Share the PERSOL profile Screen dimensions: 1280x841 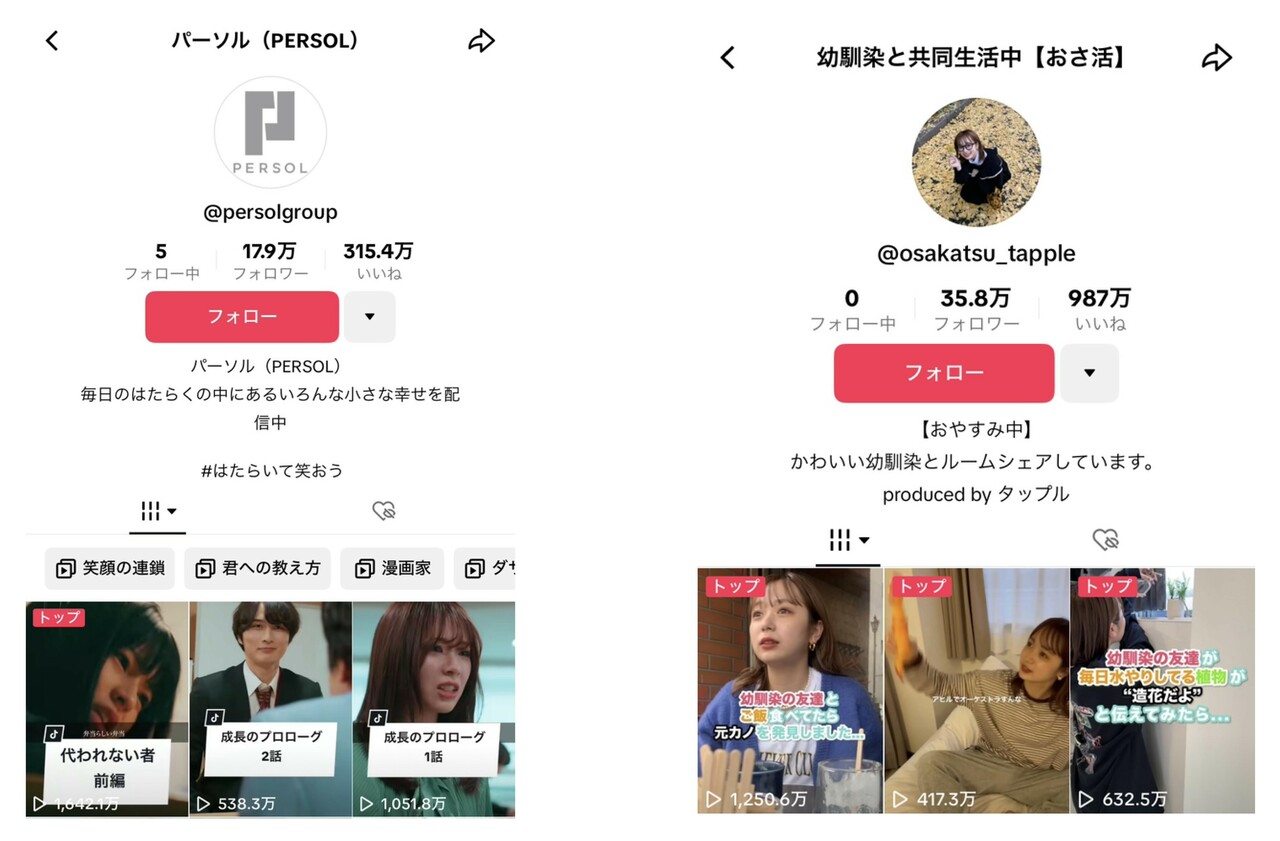(481, 41)
